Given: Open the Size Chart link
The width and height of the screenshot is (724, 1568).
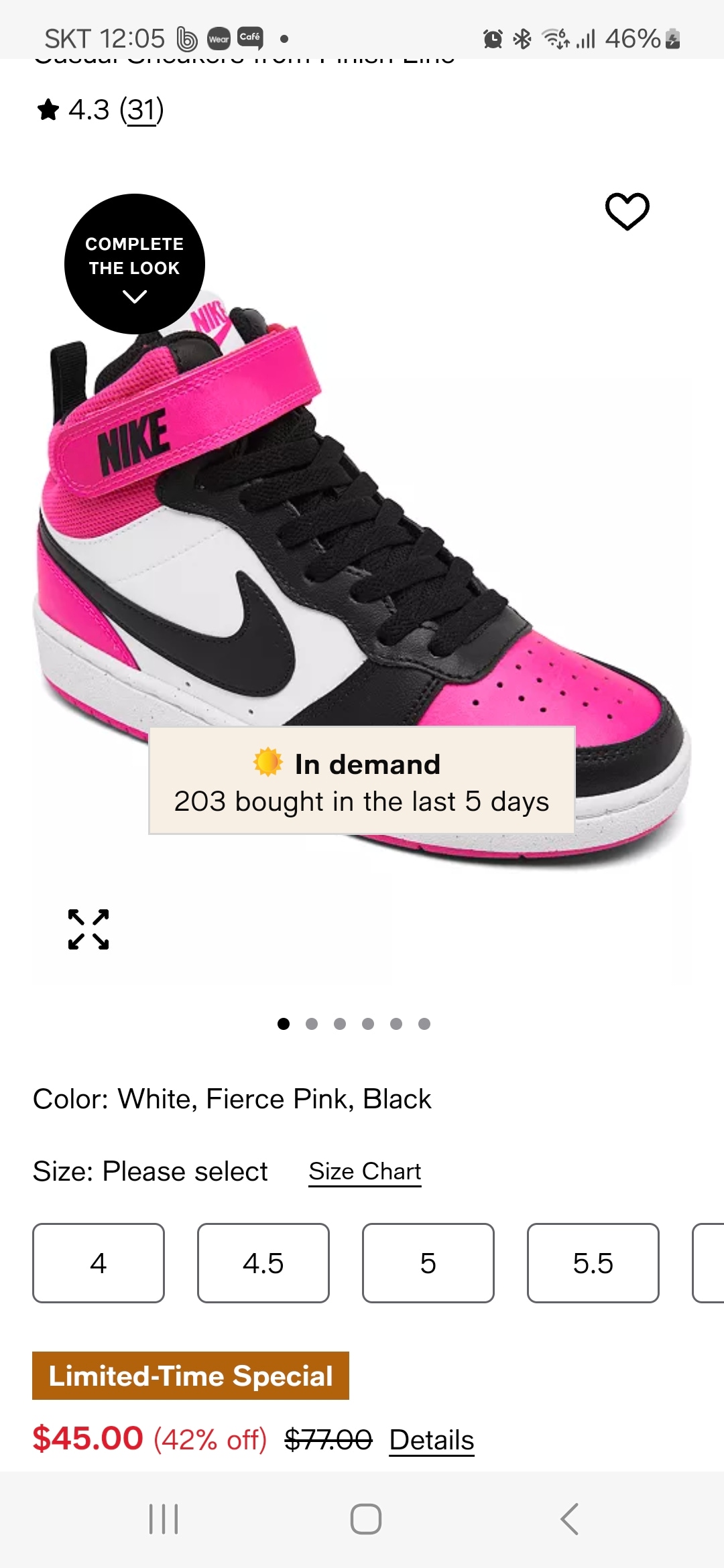Looking at the screenshot, I should (x=365, y=1171).
